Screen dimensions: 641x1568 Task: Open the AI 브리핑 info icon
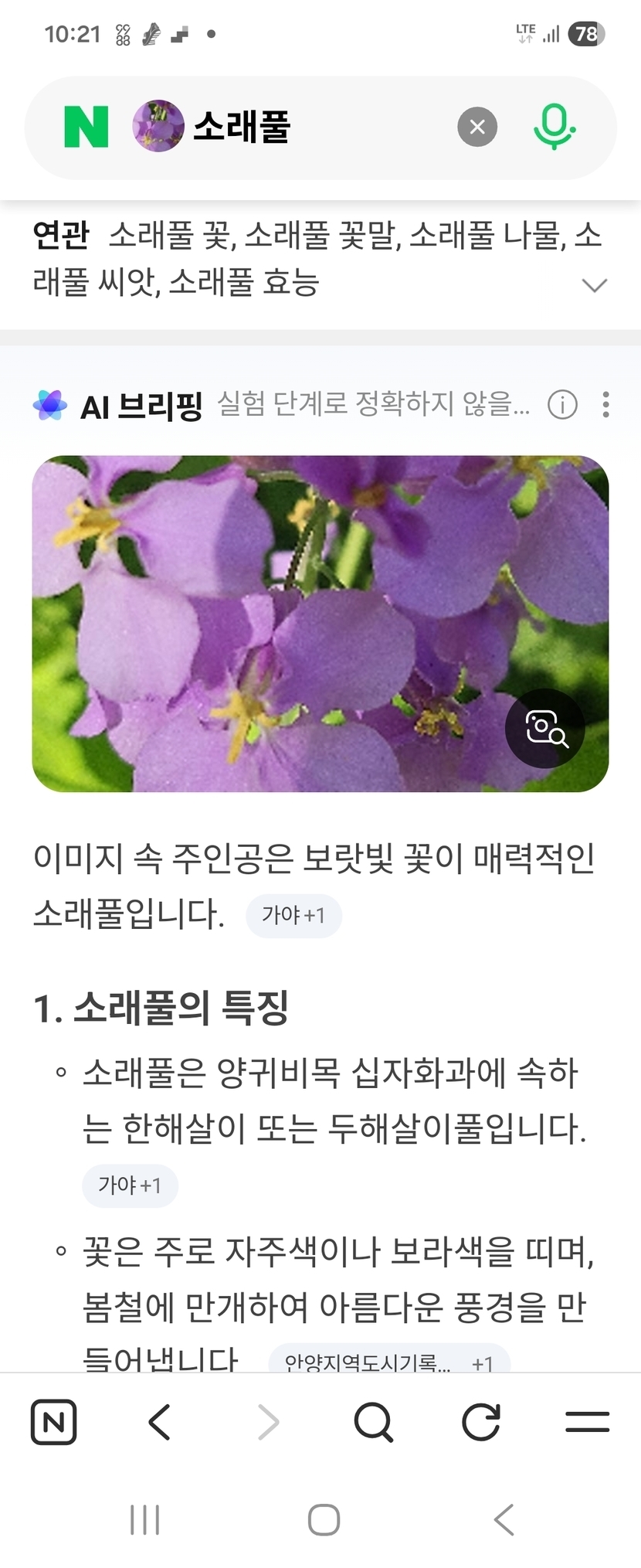[x=562, y=404]
